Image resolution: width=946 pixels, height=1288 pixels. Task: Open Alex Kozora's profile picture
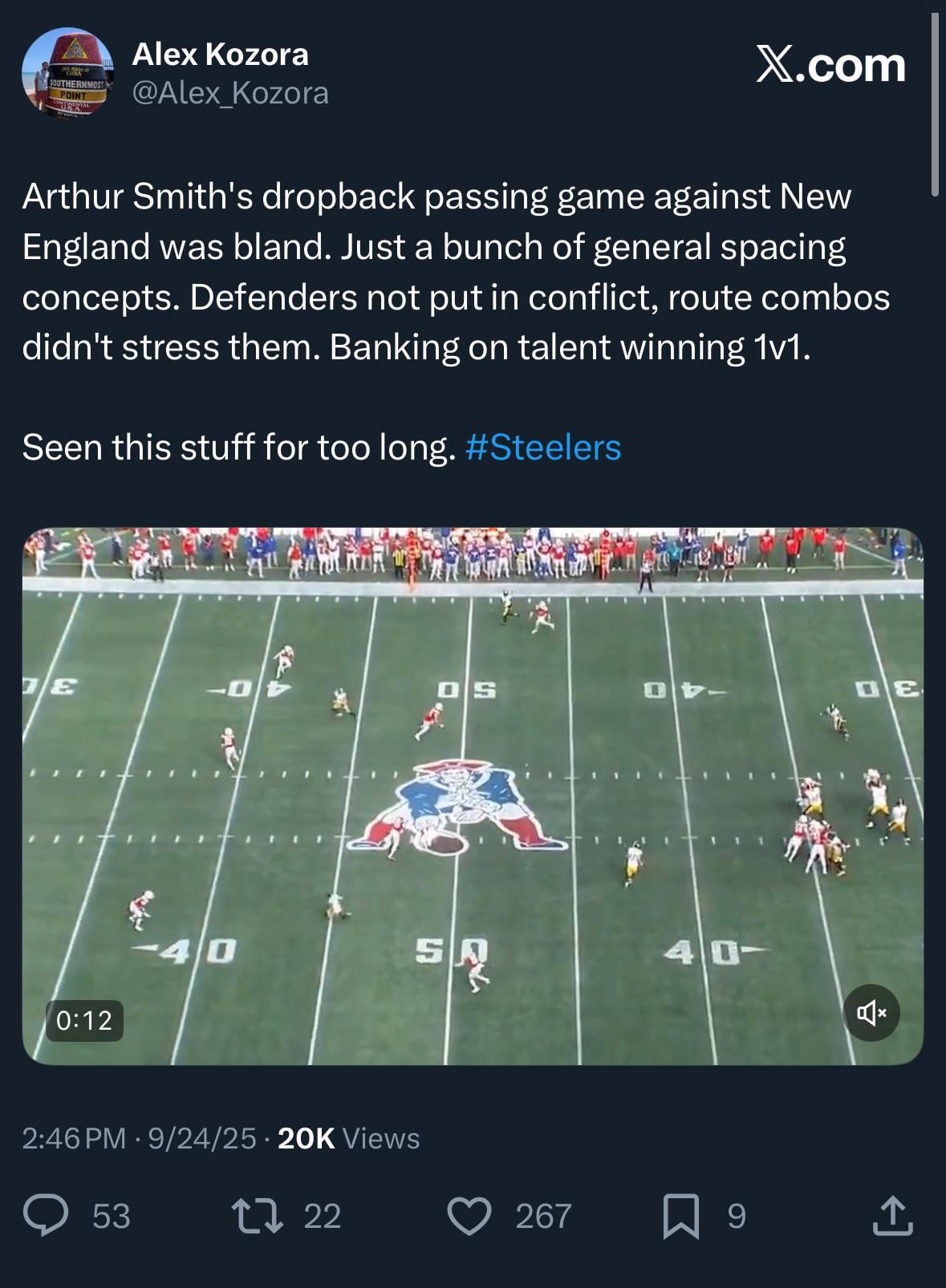pos(67,73)
